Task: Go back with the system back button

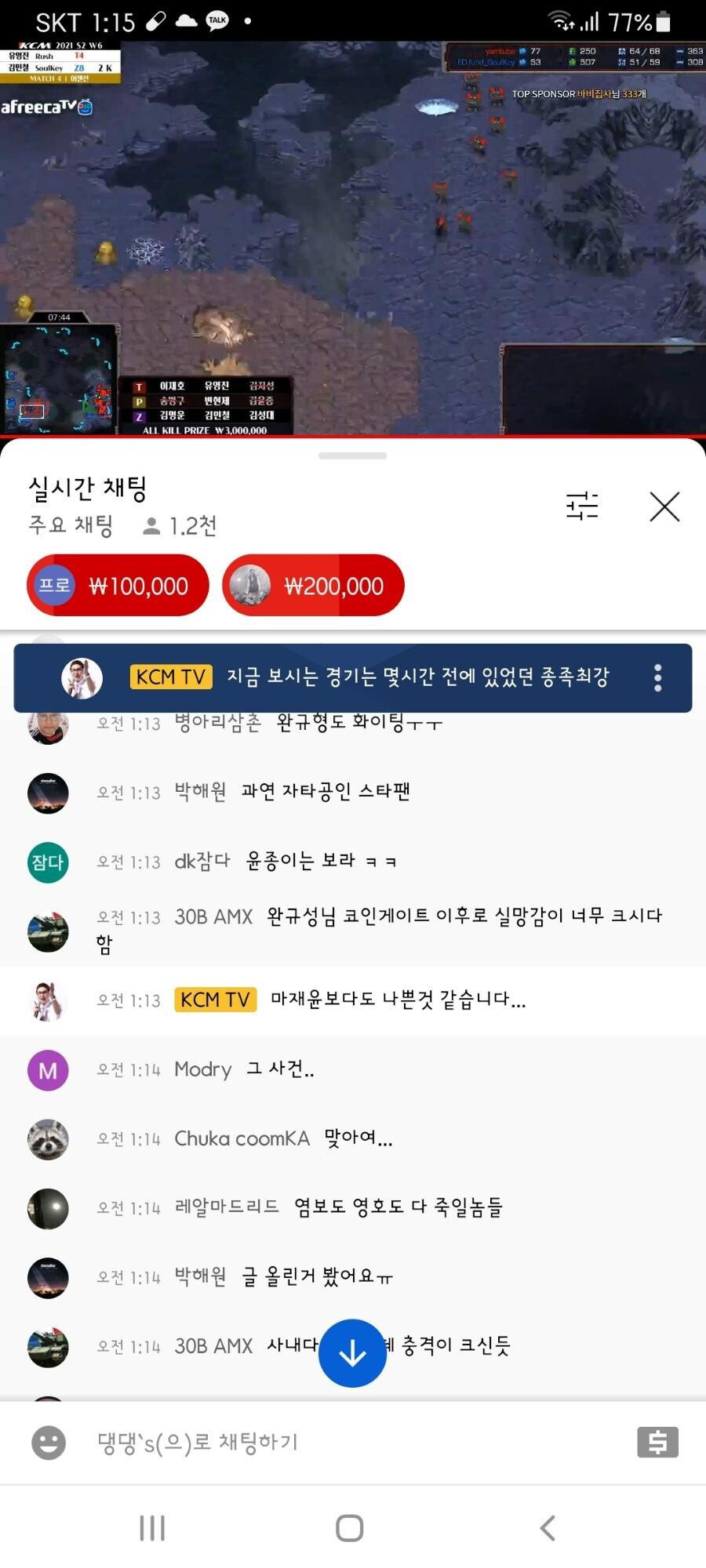Action: click(x=548, y=1527)
